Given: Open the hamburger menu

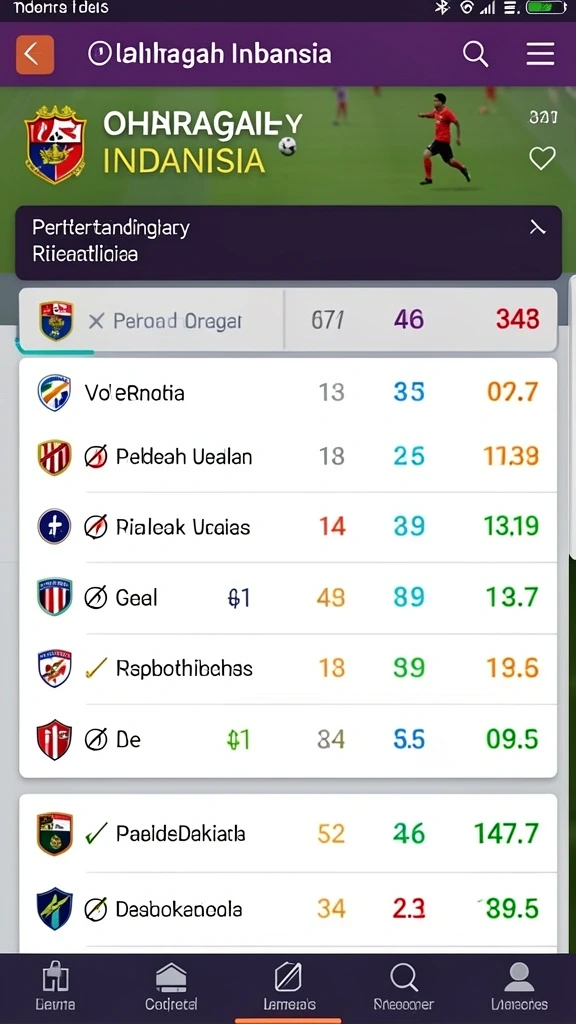Looking at the screenshot, I should click(540, 54).
